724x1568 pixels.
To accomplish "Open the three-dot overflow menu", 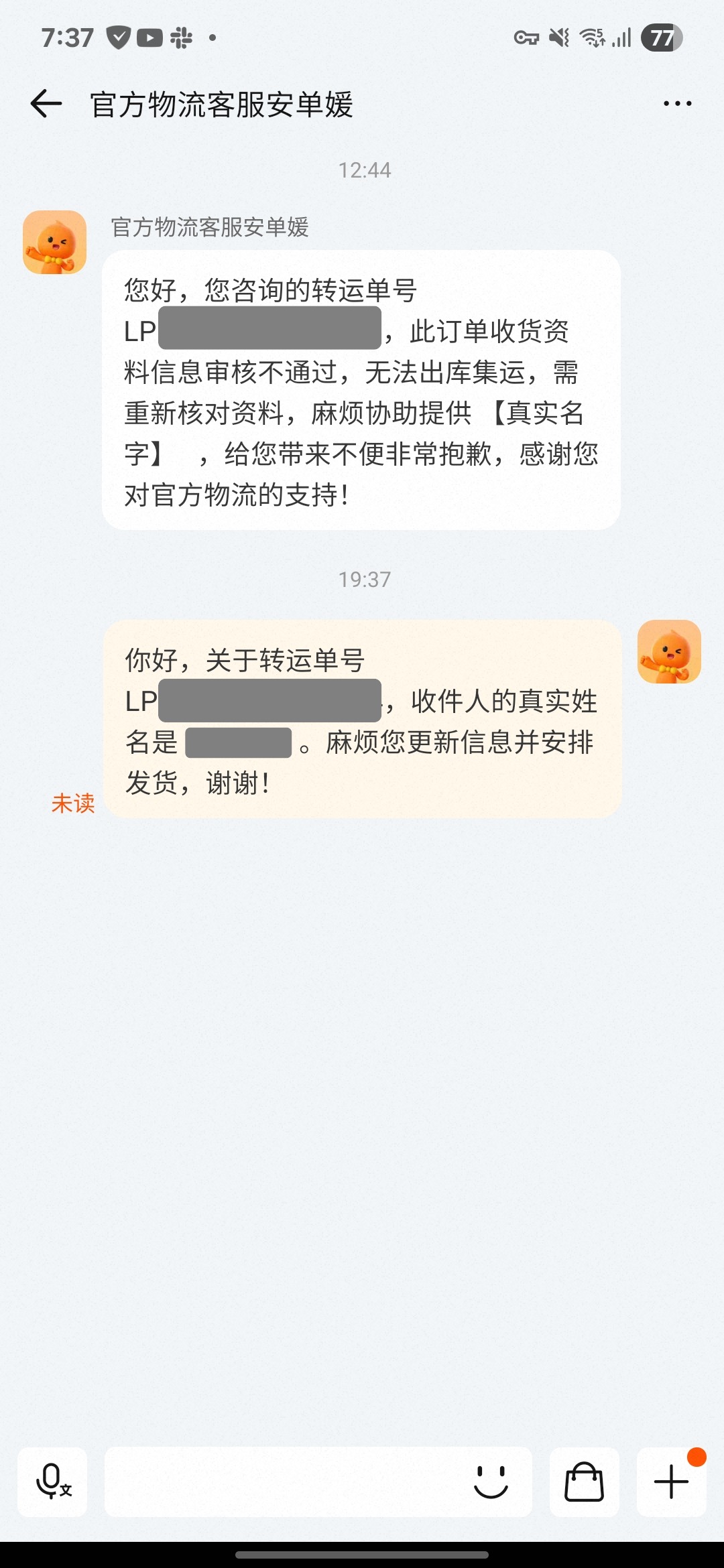I will pos(677,104).
